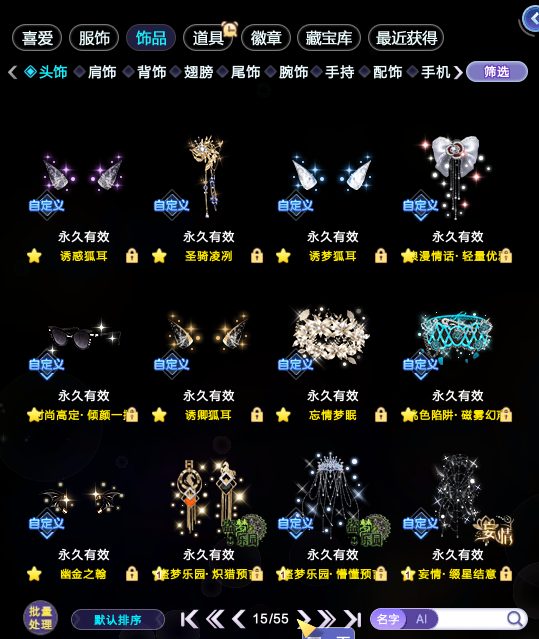Tap the 筛选 filter button
Image resolution: width=539 pixels, height=639 pixels.
pos(497,72)
